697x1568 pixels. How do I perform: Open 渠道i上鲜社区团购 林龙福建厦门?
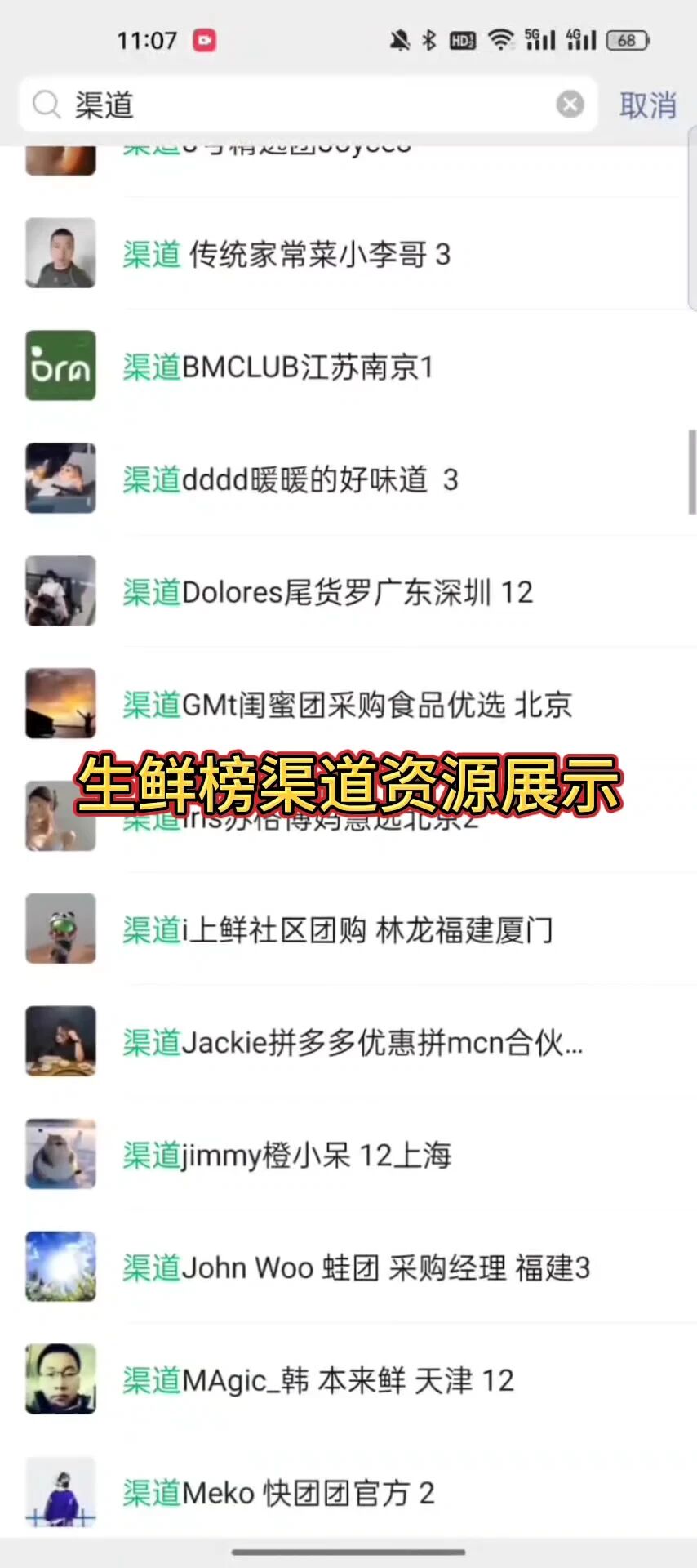pos(337,930)
